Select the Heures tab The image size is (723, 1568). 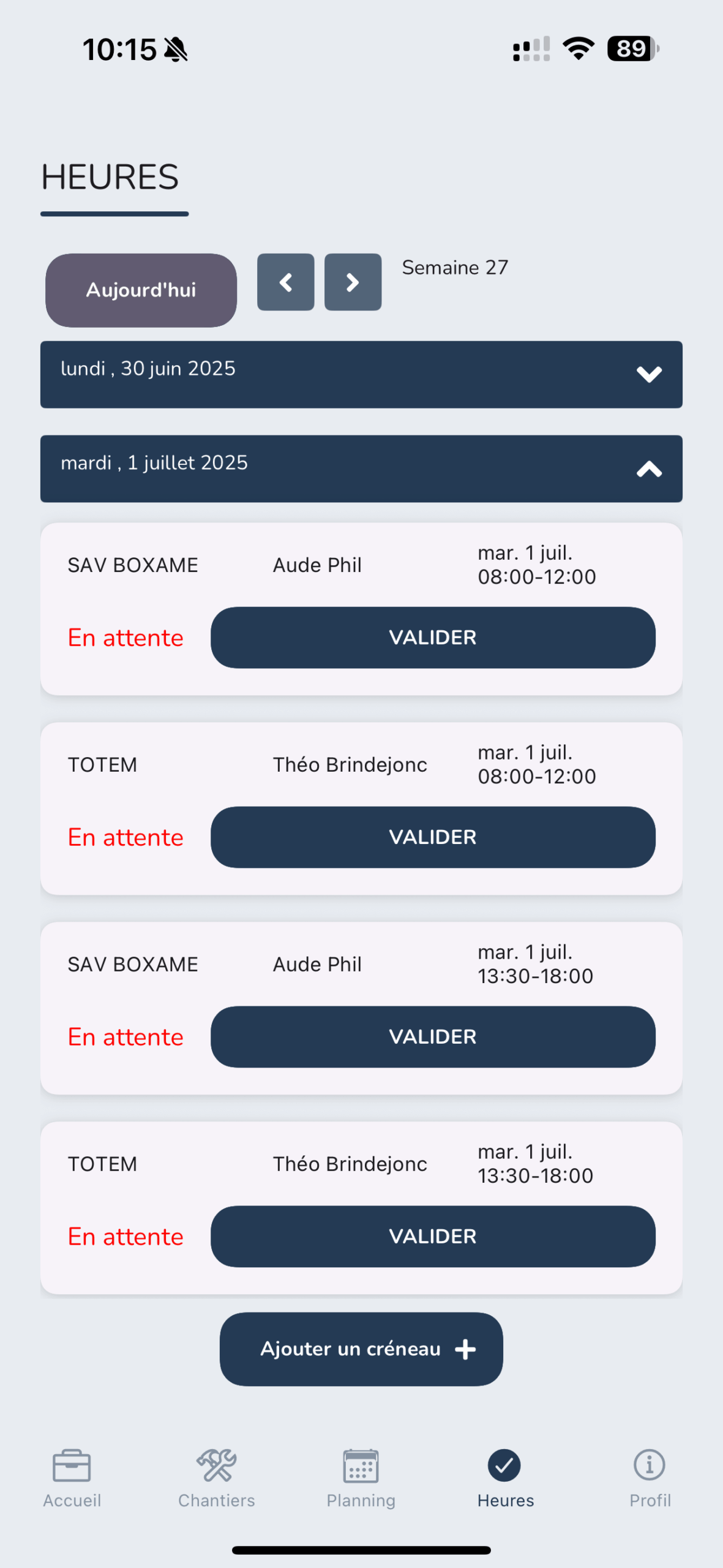(506, 1479)
